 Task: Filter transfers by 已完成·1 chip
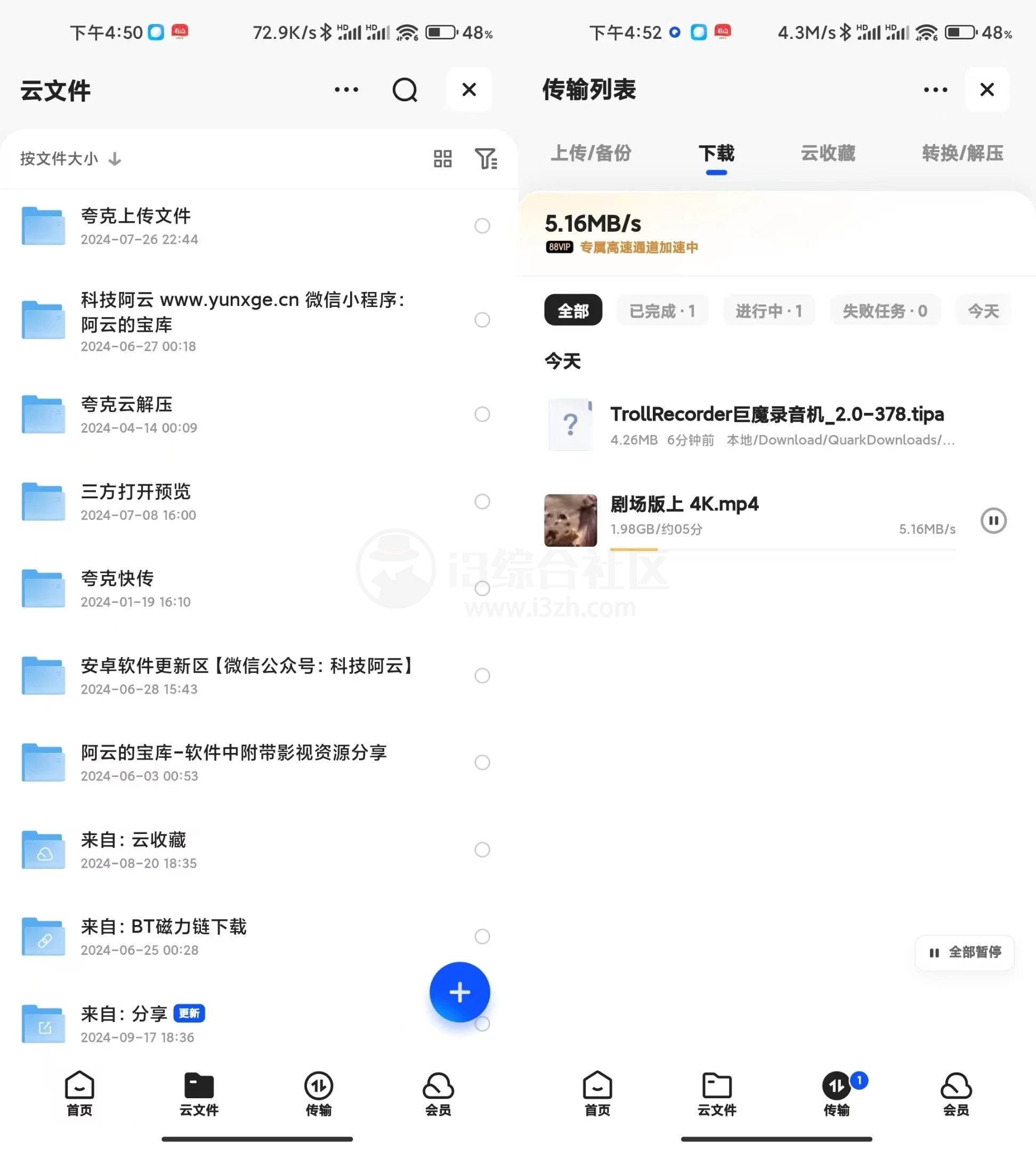(x=662, y=311)
